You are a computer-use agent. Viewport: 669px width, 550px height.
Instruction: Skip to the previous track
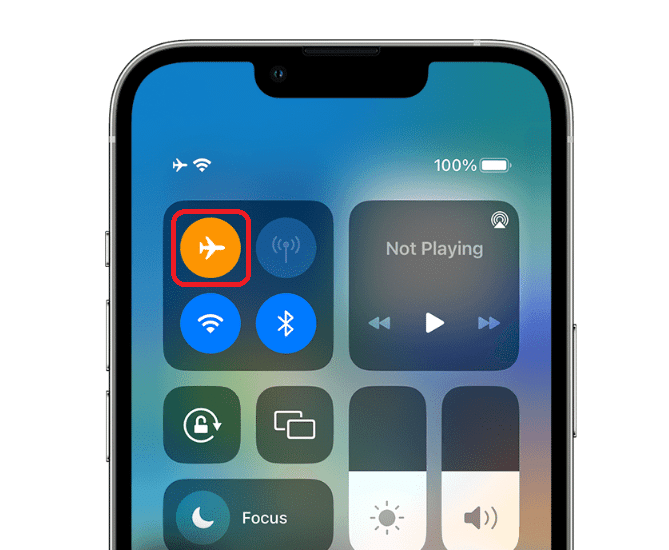point(380,323)
